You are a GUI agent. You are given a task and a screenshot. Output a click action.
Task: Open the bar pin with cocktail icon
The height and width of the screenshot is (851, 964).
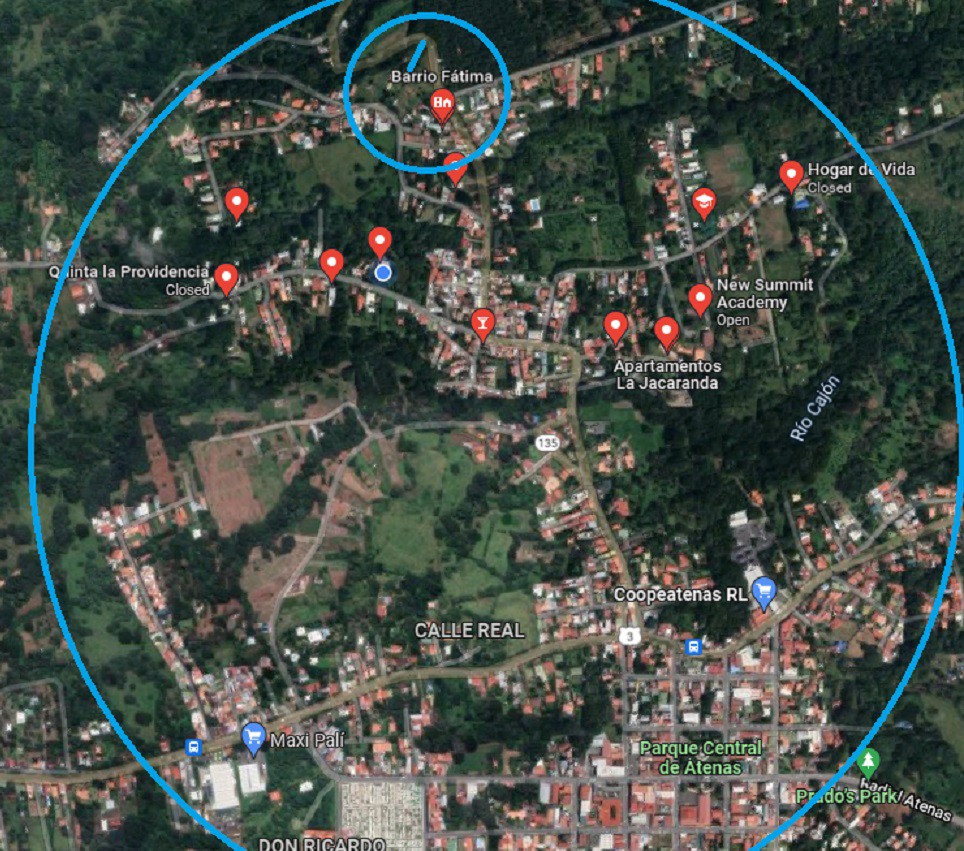(x=483, y=323)
